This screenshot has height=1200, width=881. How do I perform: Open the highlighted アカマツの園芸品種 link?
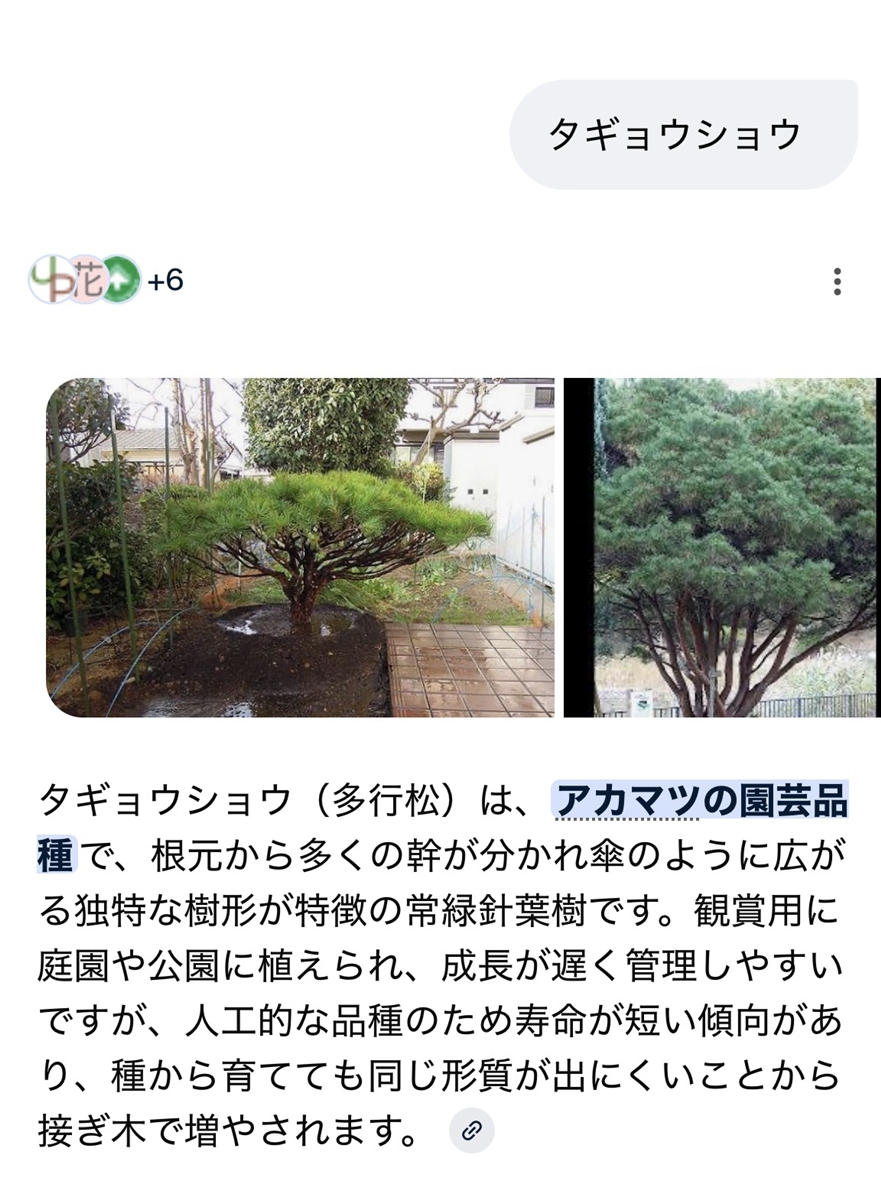tap(700, 802)
